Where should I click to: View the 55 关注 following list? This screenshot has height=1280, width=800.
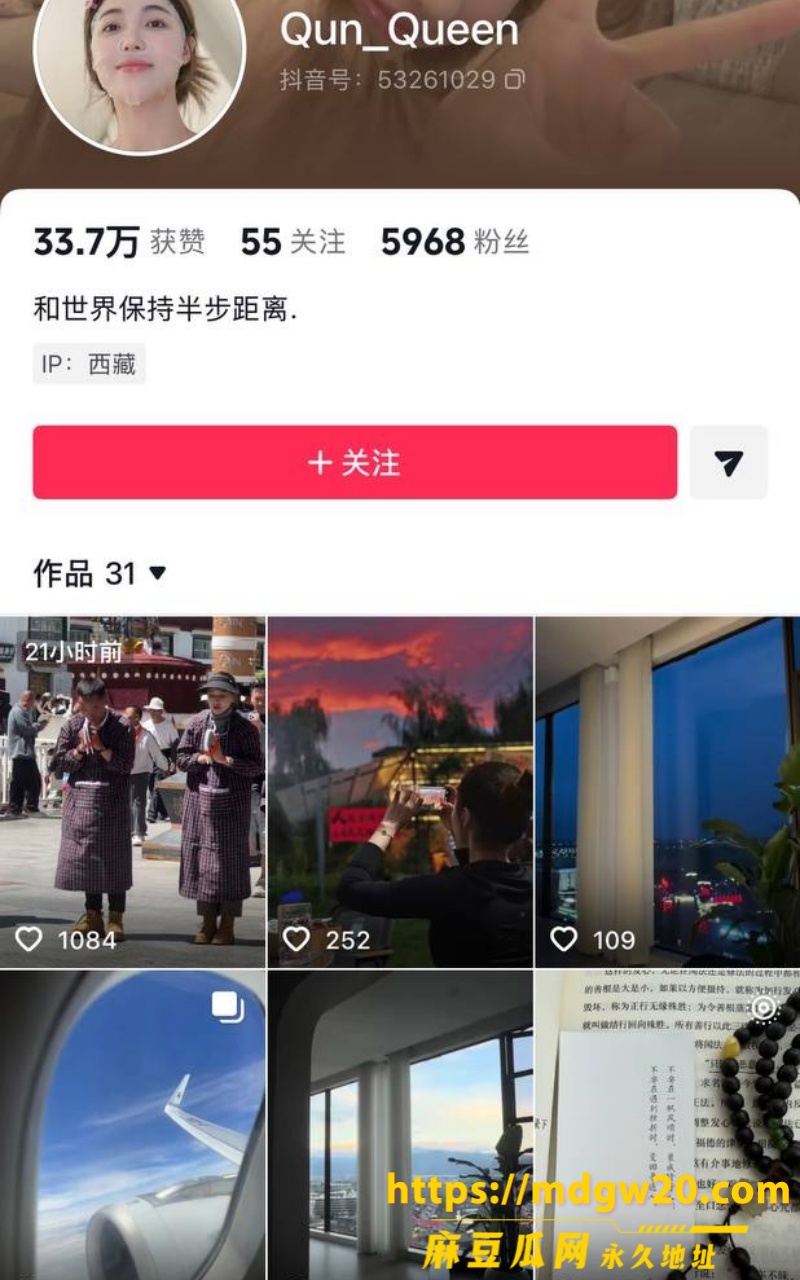pos(293,241)
